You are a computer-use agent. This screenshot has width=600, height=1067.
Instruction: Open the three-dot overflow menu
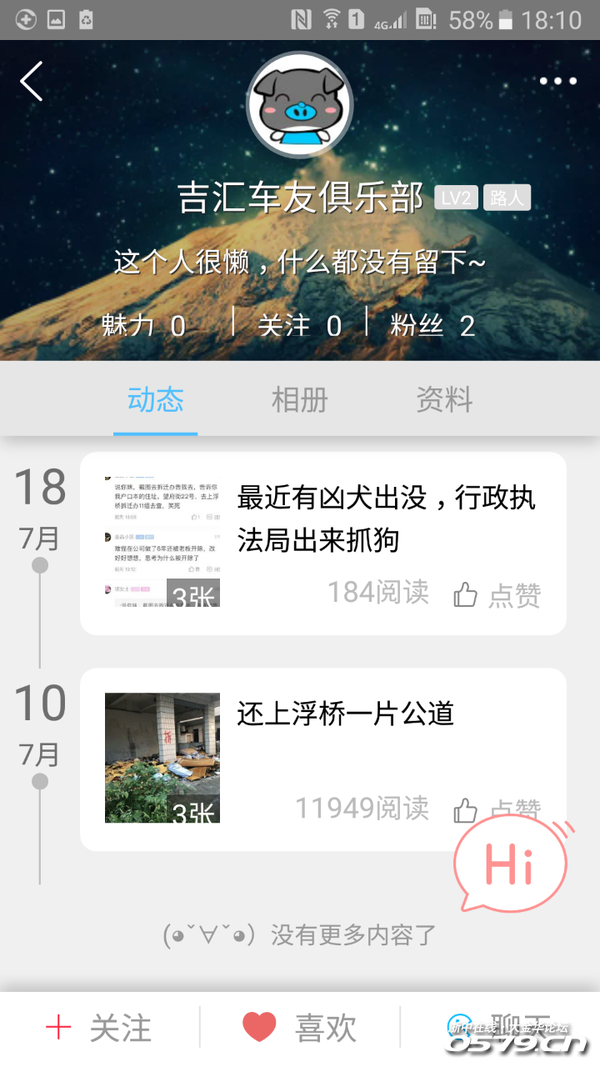click(x=557, y=82)
